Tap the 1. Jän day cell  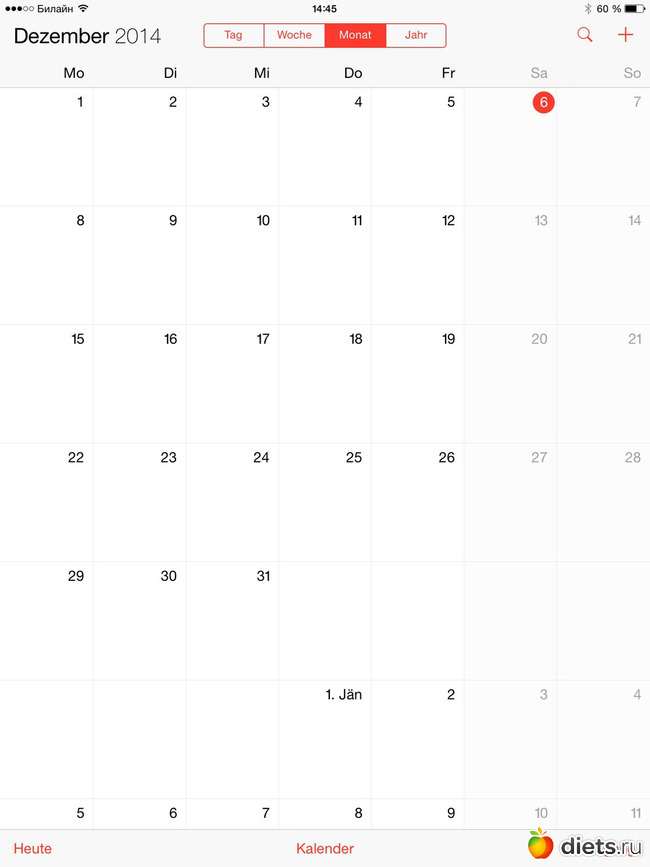[x=325, y=738]
